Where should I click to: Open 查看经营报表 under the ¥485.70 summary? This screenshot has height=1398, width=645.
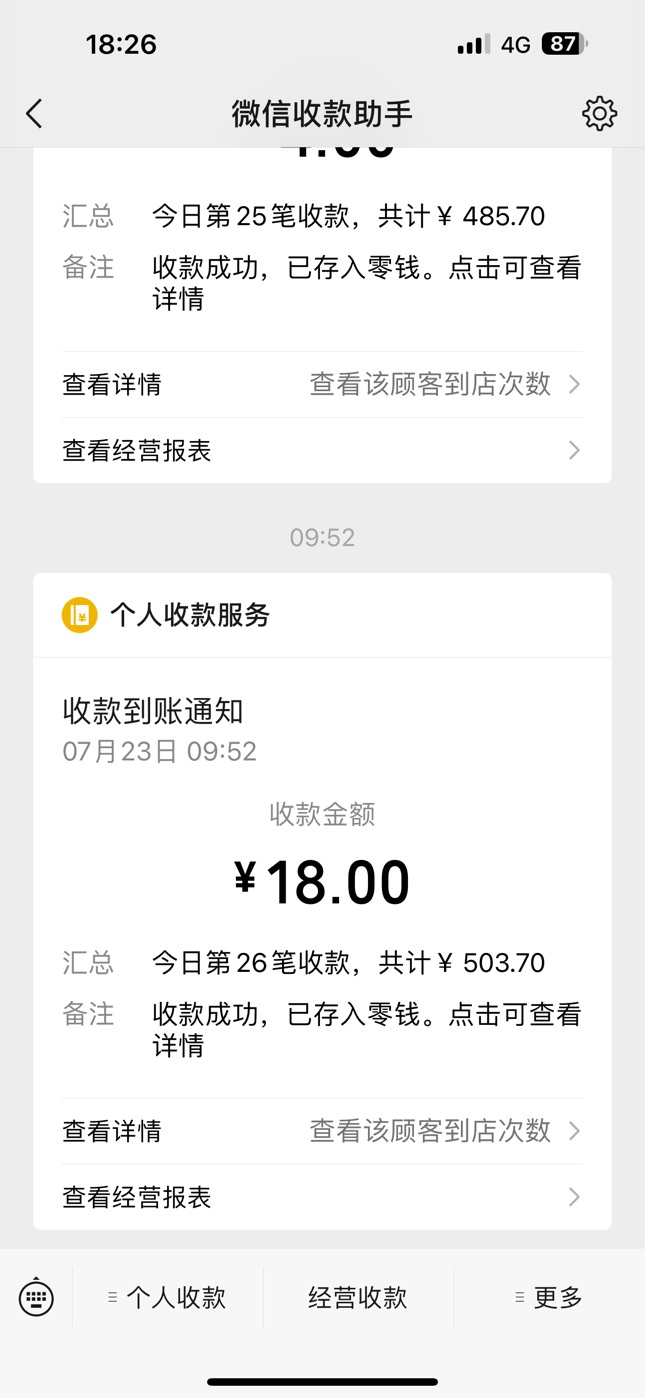tap(322, 451)
